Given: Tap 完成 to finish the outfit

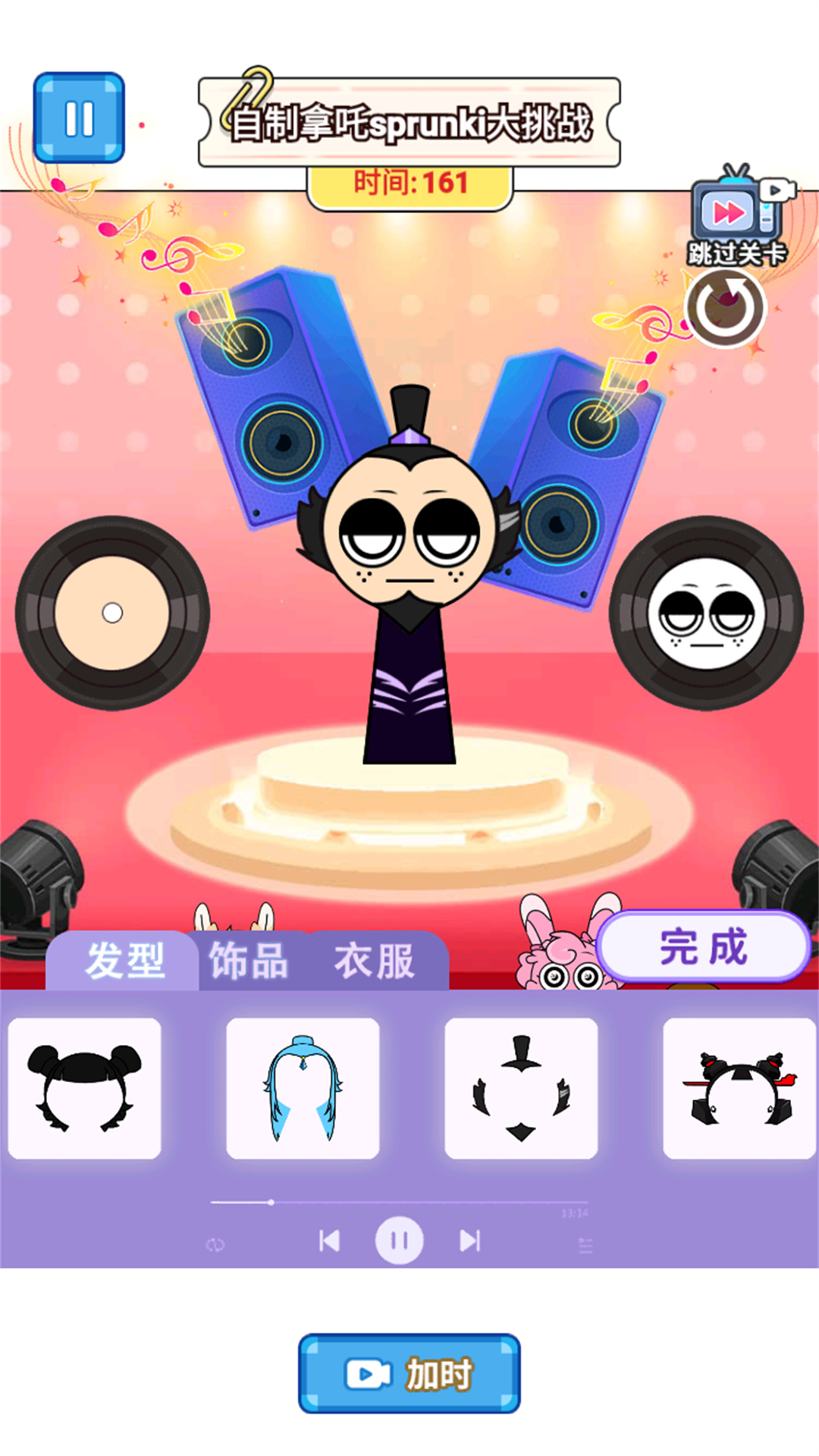Looking at the screenshot, I should [703, 947].
